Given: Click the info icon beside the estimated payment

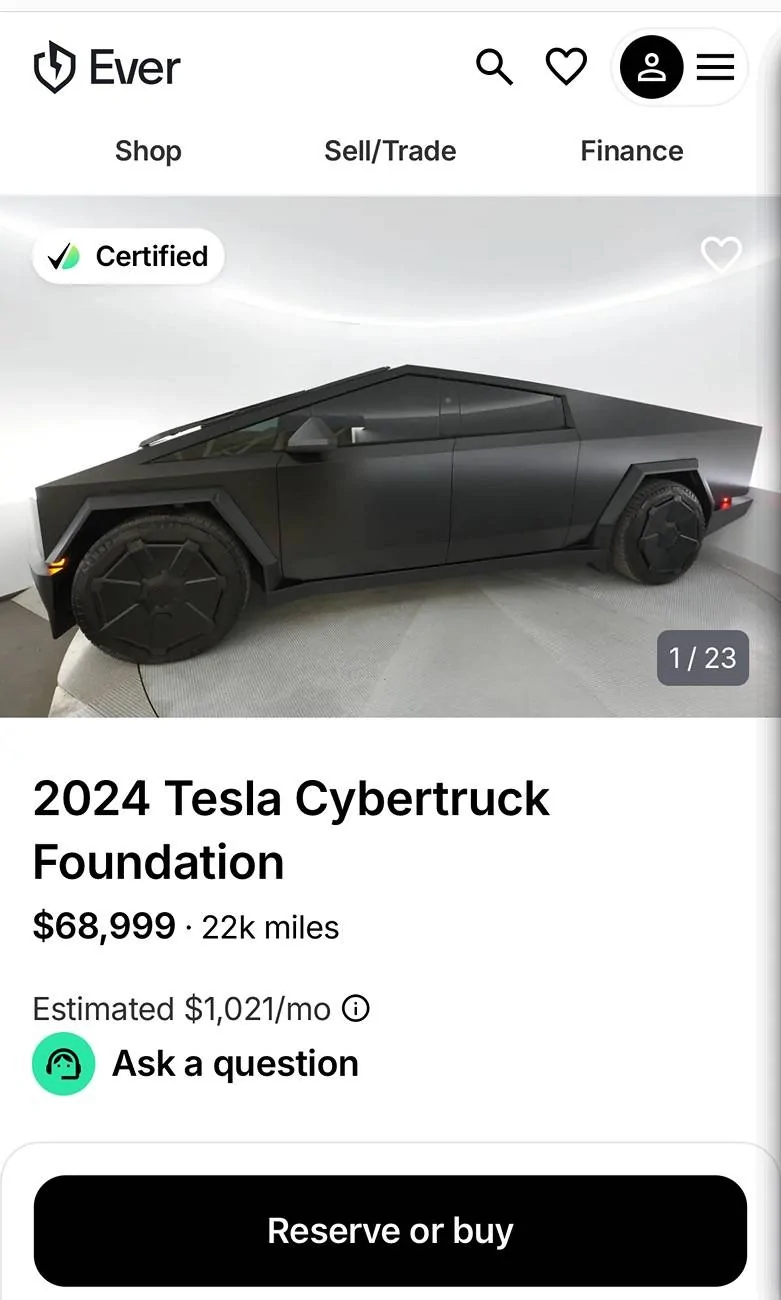Looking at the screenshot, I should pyautogui.click(x=357, y=1008).
